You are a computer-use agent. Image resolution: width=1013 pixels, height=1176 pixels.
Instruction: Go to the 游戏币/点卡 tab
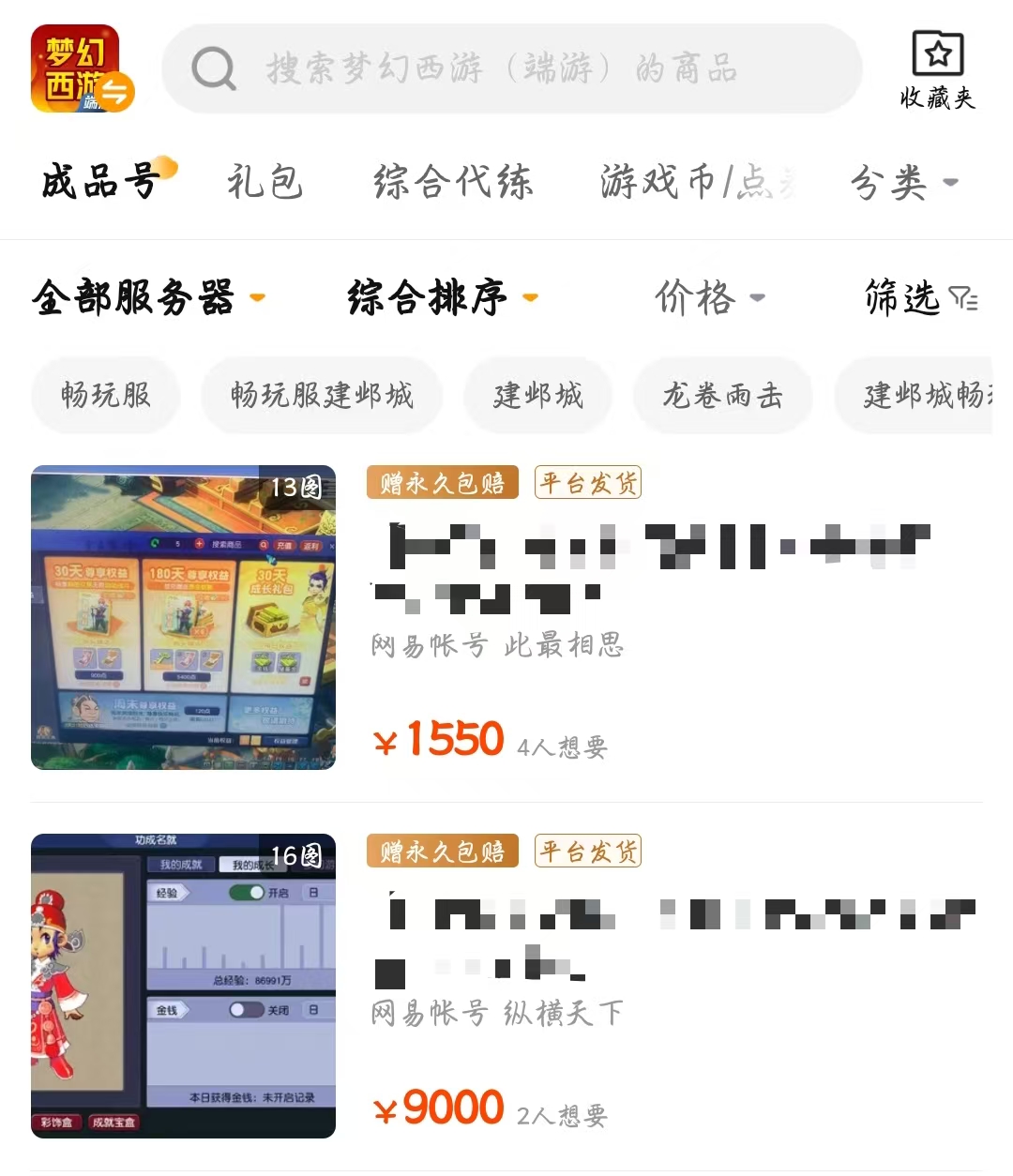(x=697, y=181)
